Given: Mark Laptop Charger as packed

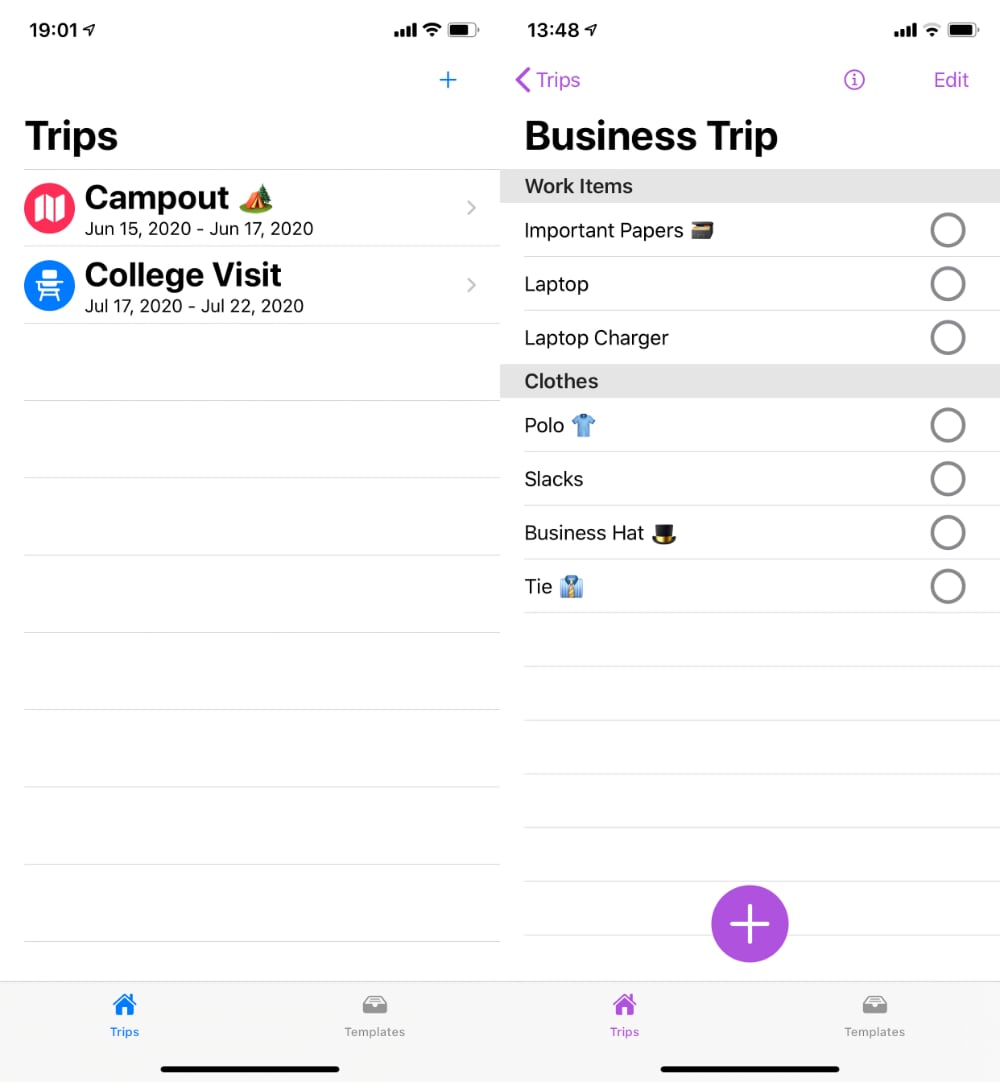Looking at the screenshot, I should click(947, 338).
